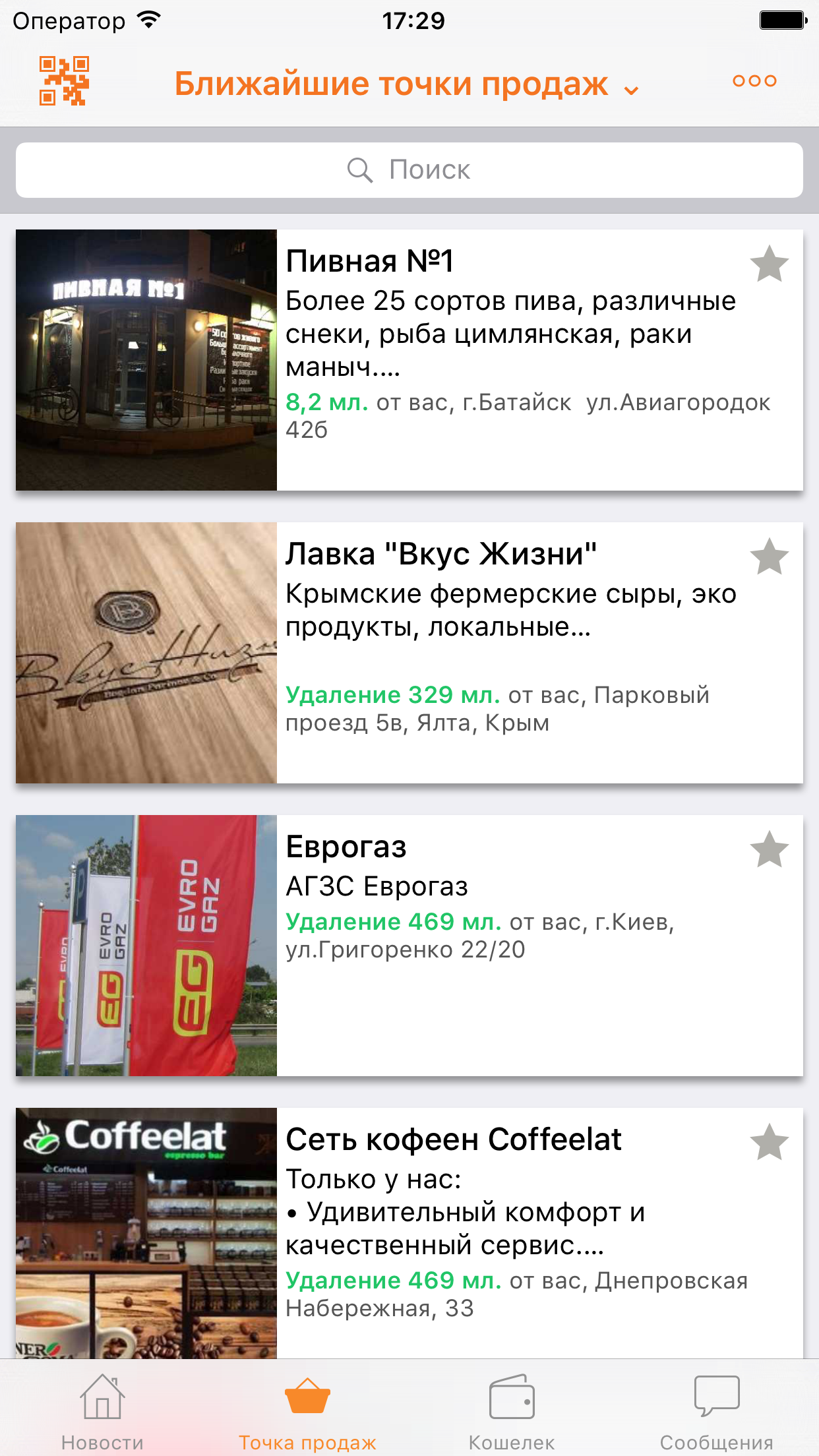Screen dimensions: 819x1456
Task: Star Еврогаз as a favorite
Action: 769,850
